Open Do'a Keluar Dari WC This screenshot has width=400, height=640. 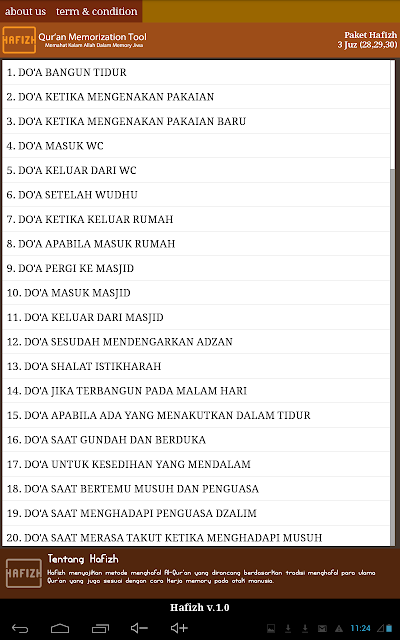point(196,170)
